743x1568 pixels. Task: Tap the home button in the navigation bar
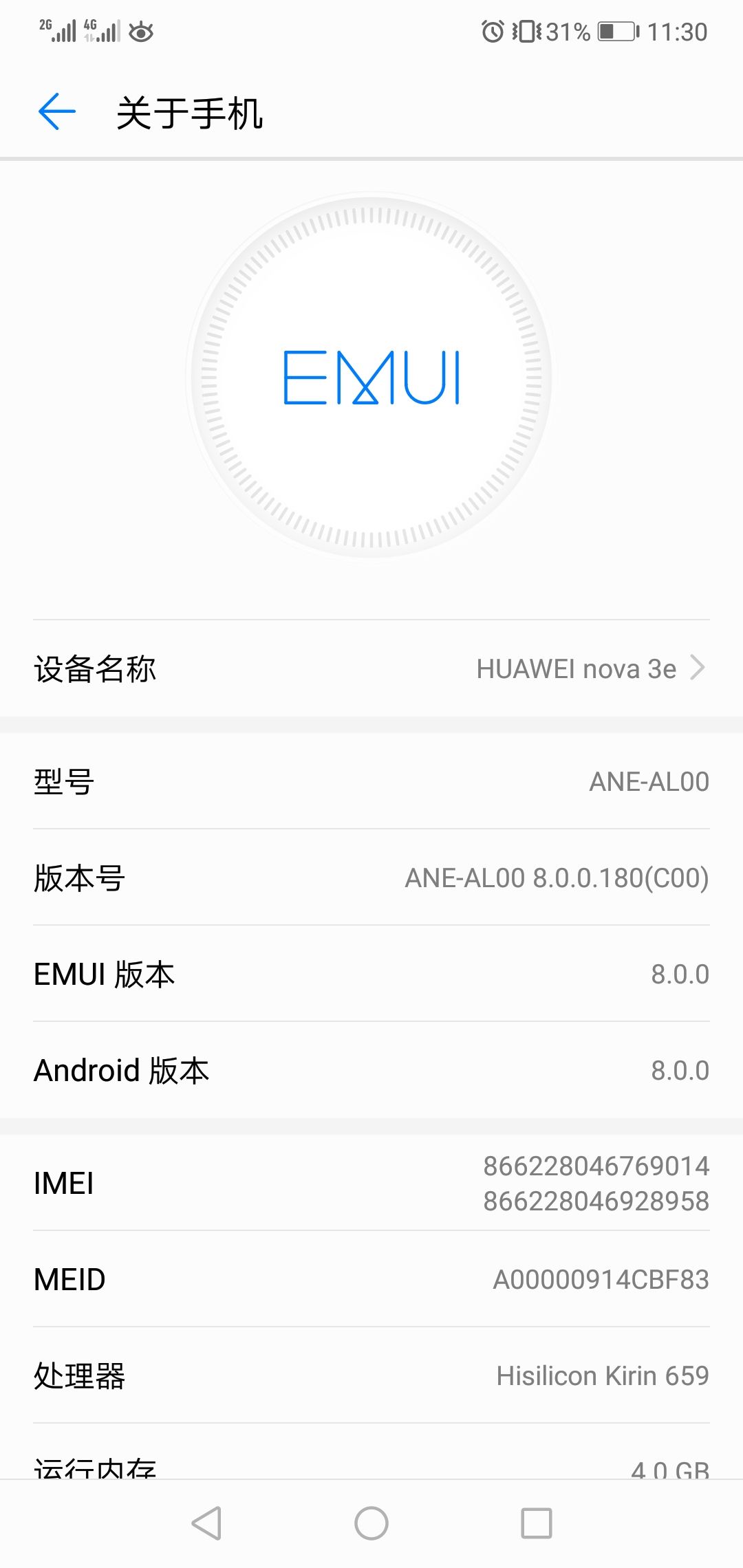371,1523
